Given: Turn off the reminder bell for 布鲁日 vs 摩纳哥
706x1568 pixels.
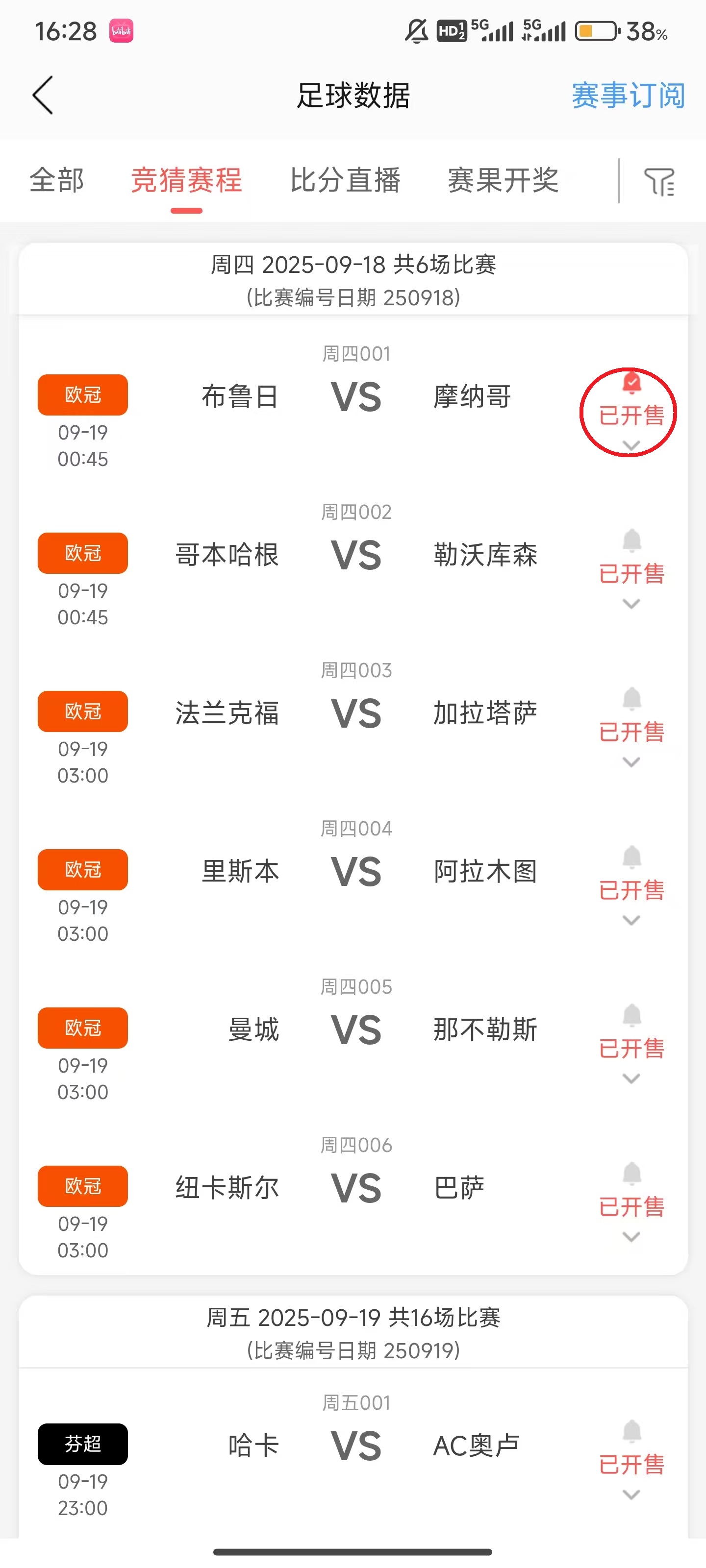Looking at the screenshot, I should pos(631,383).
